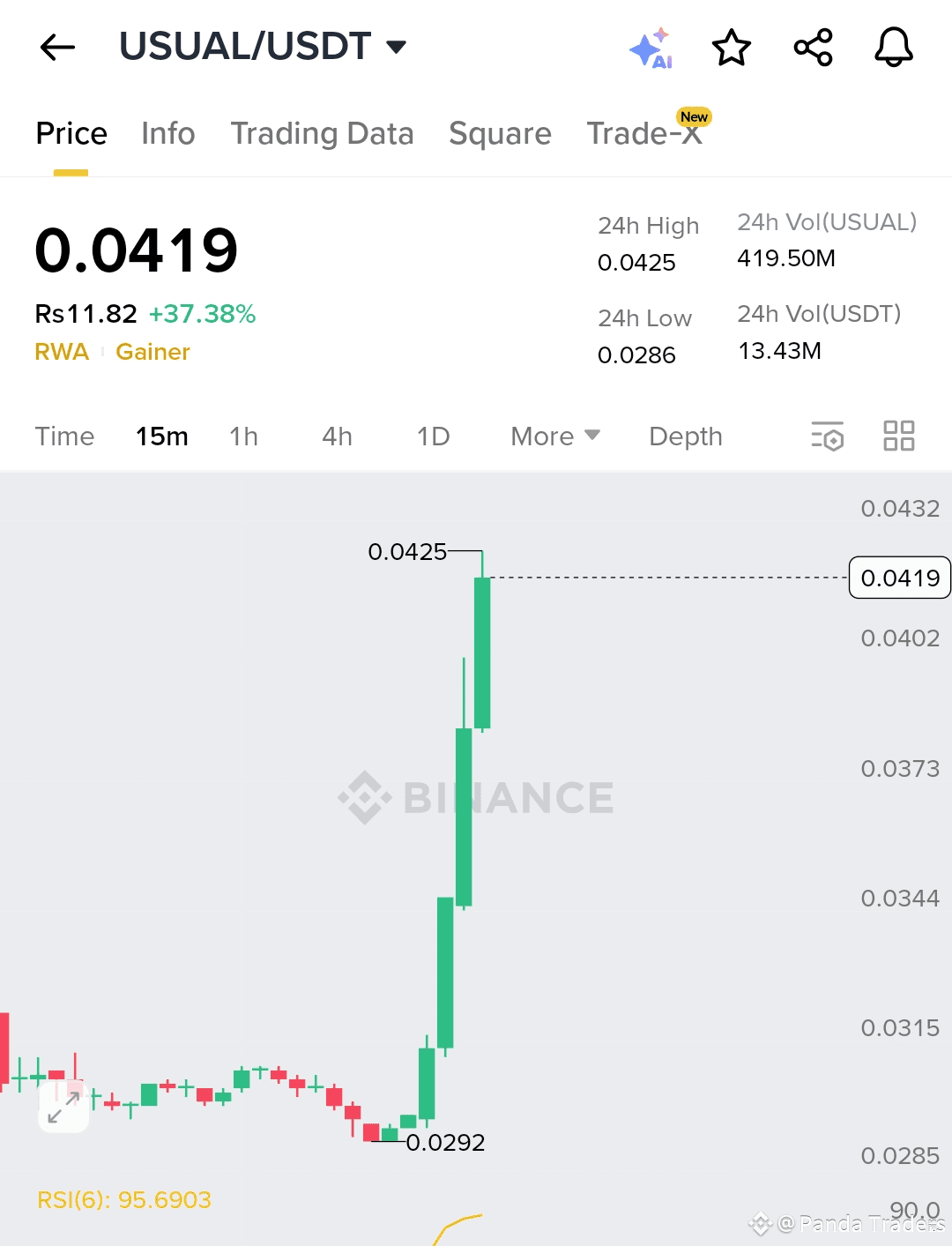Expand the More intervals dropdown
952x1246 pixels.
click(555, 436)
